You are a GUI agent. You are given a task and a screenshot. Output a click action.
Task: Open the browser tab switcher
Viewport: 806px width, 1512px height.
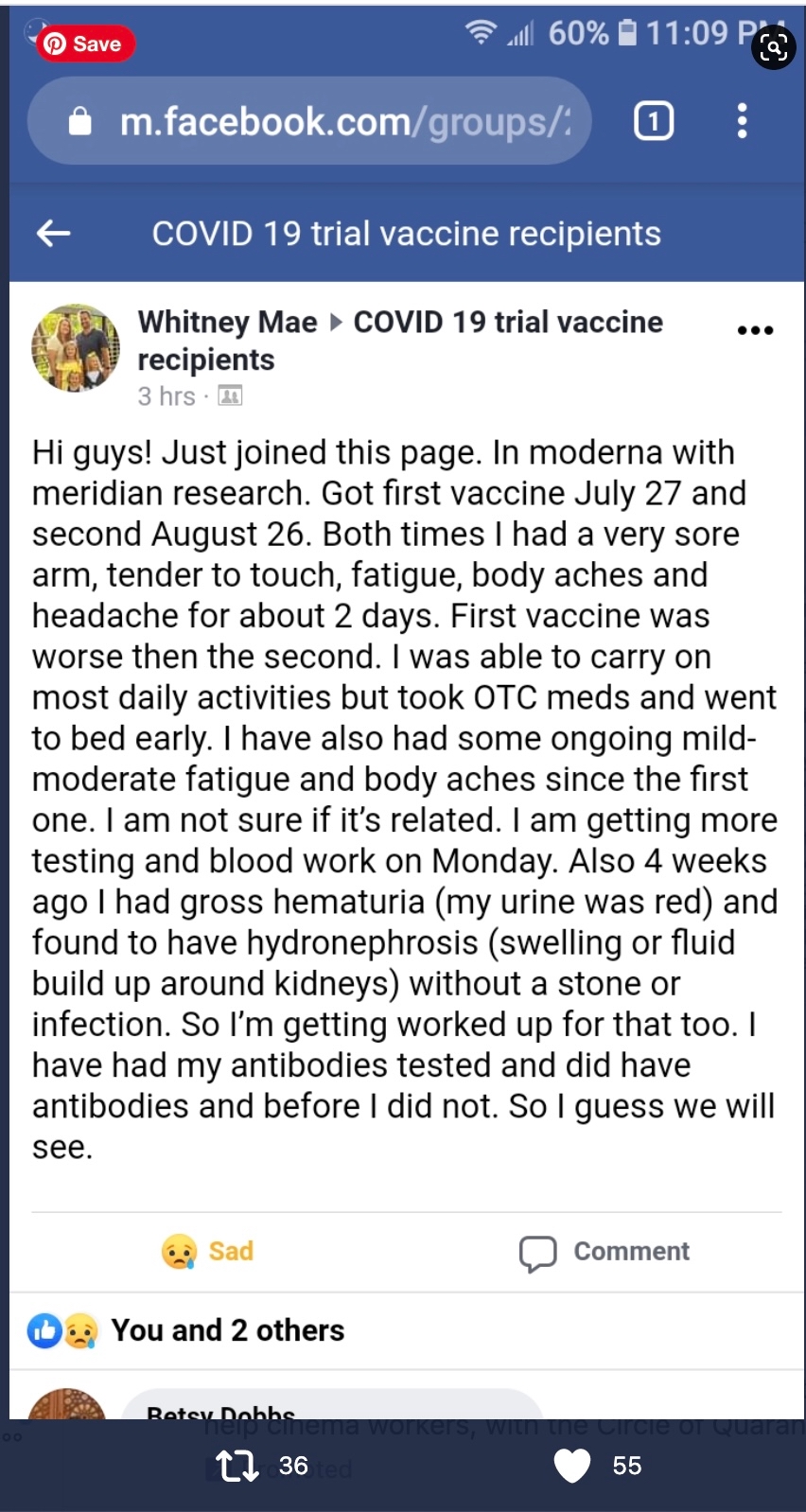pos(653,121)
